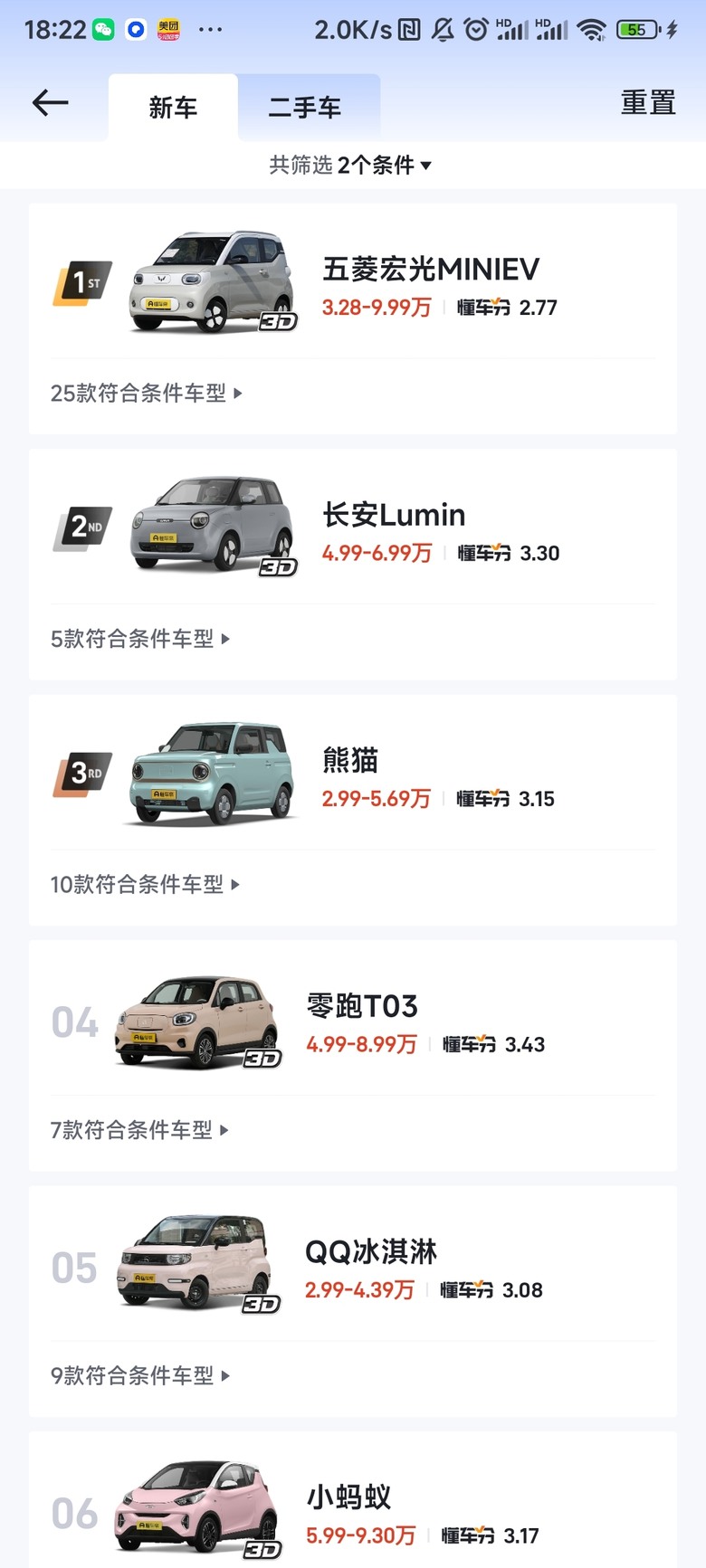Expand 9款符合条件车型 list
Image resolution: width=706 pixels, height=1568 pixels.
pos(140,1375)
